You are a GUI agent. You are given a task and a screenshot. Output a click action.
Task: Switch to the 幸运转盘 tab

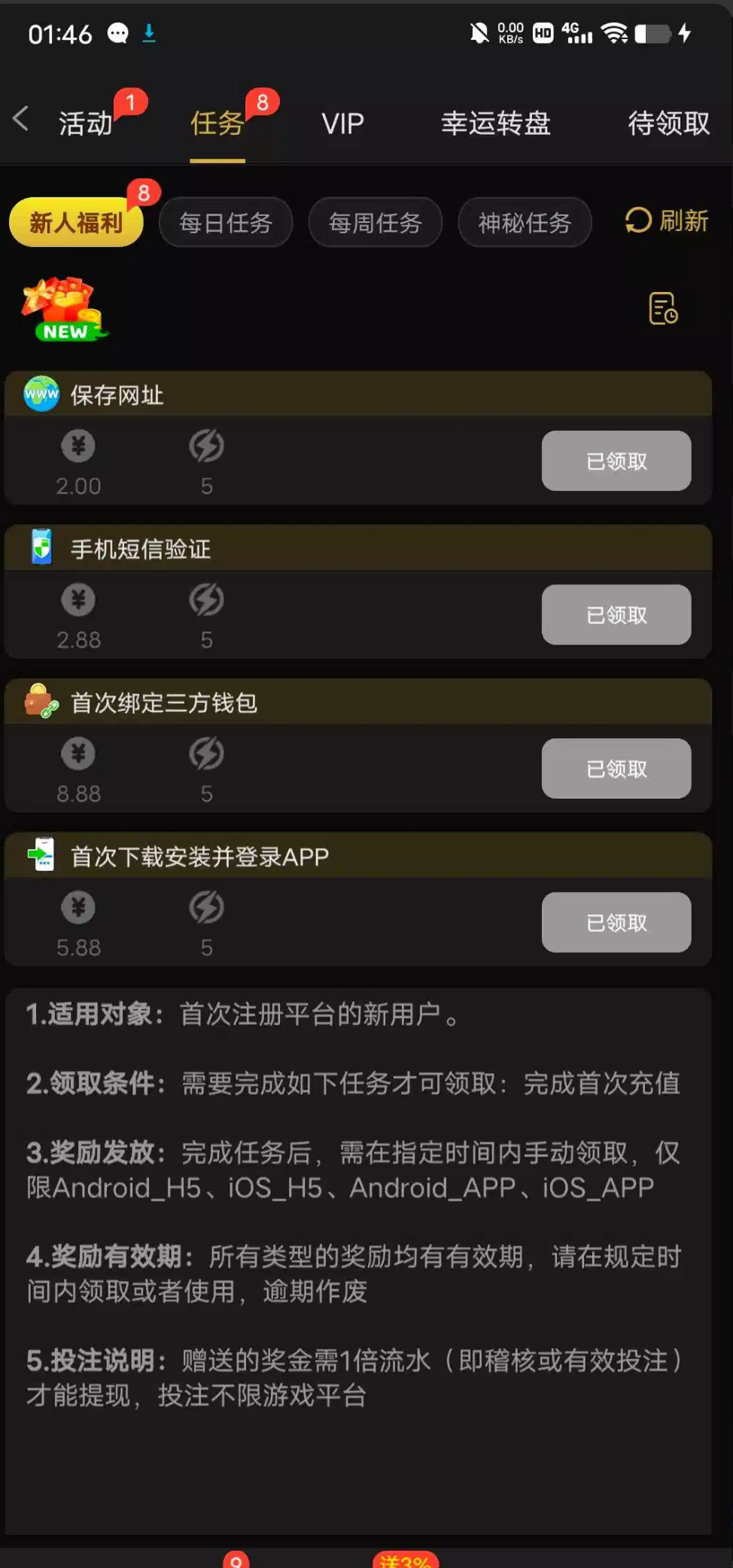(x=495, y=123)
